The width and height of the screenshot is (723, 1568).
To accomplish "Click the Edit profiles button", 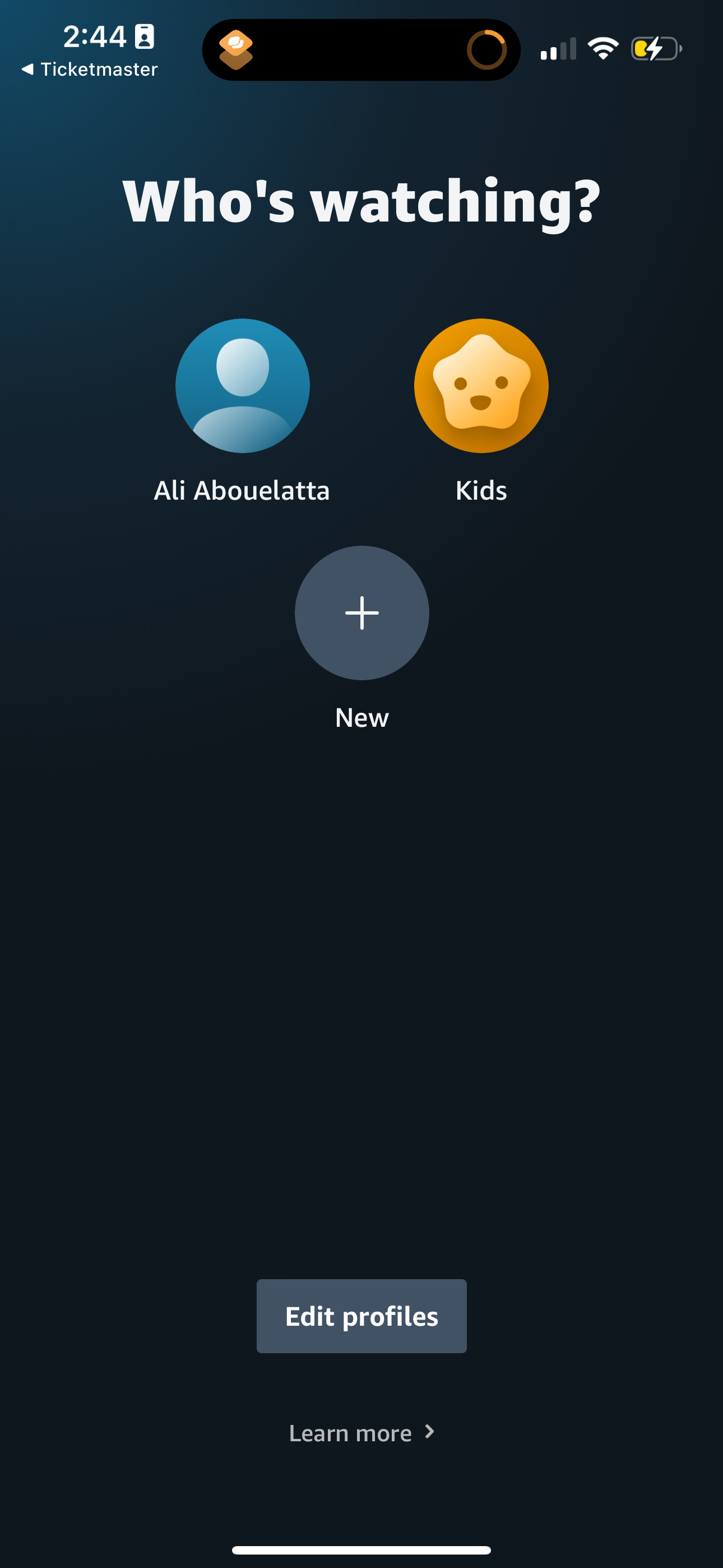I will click(361, 1316).
